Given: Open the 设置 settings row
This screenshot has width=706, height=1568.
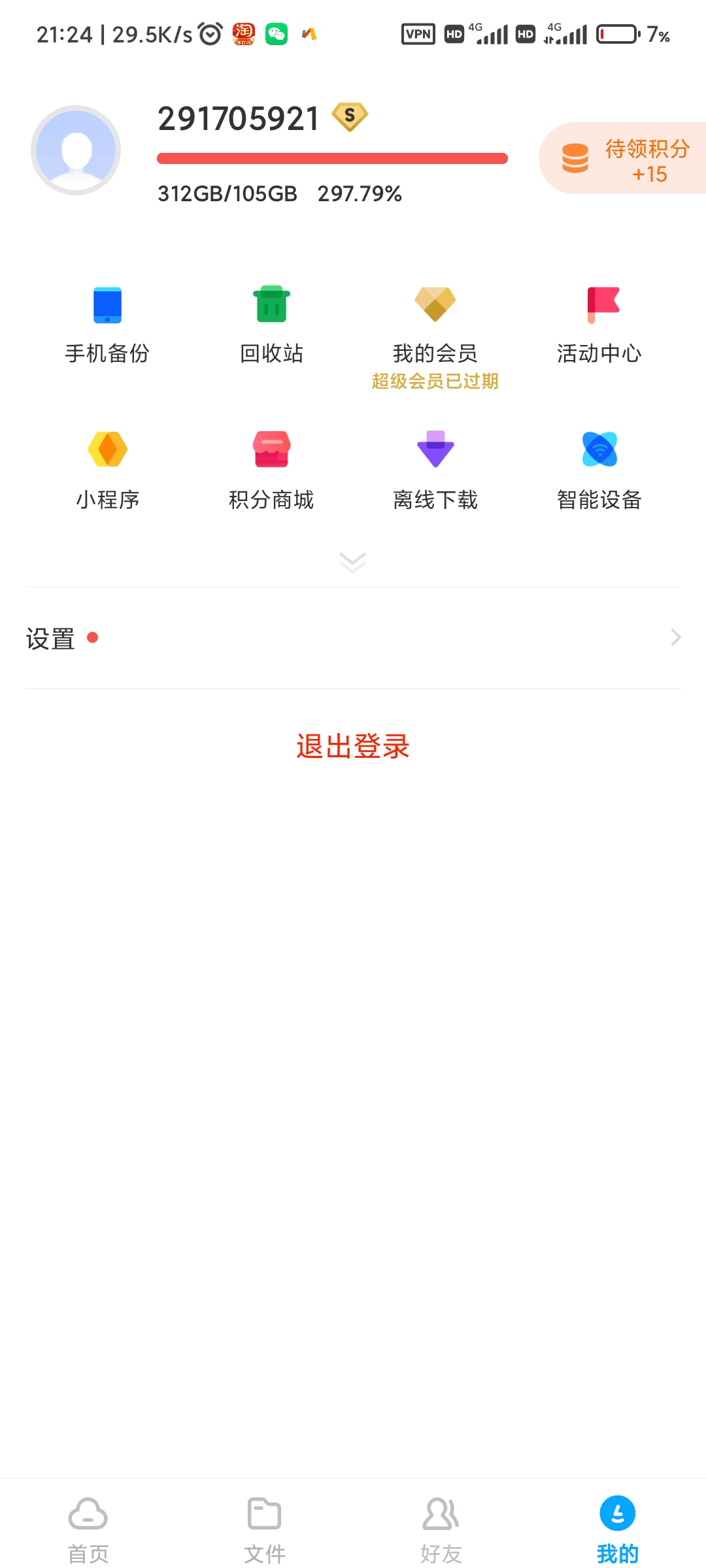Looking at the screenshot, I should (x=353, y=638).
